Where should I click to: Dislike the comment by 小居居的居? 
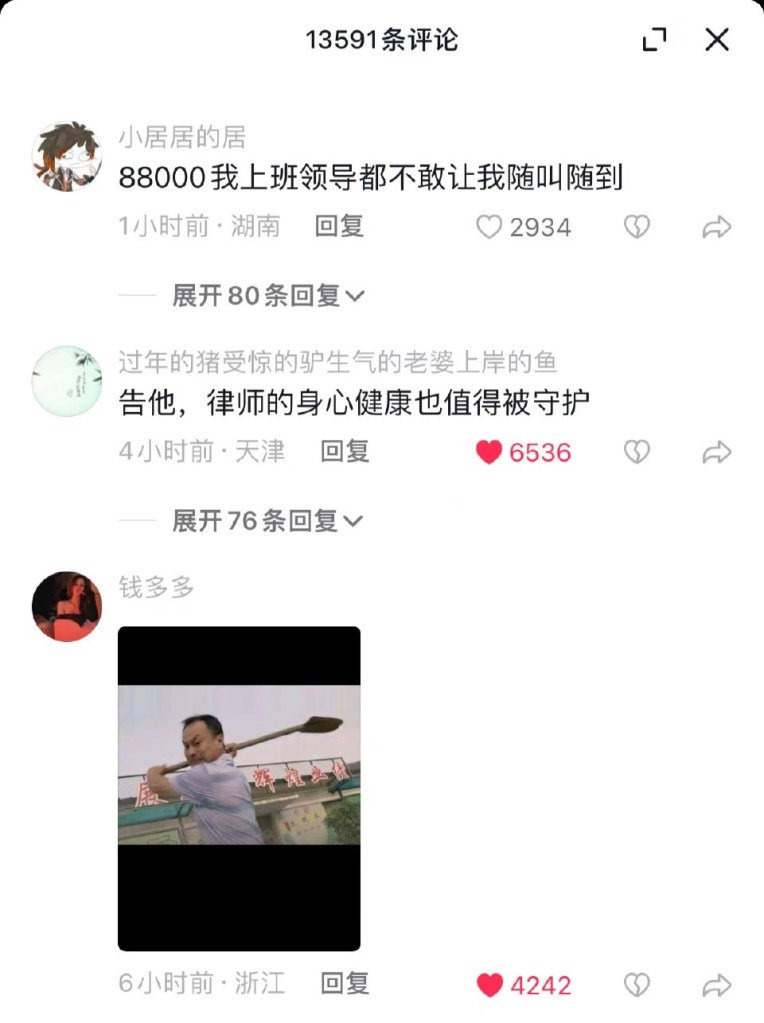(x=637, y=227)
